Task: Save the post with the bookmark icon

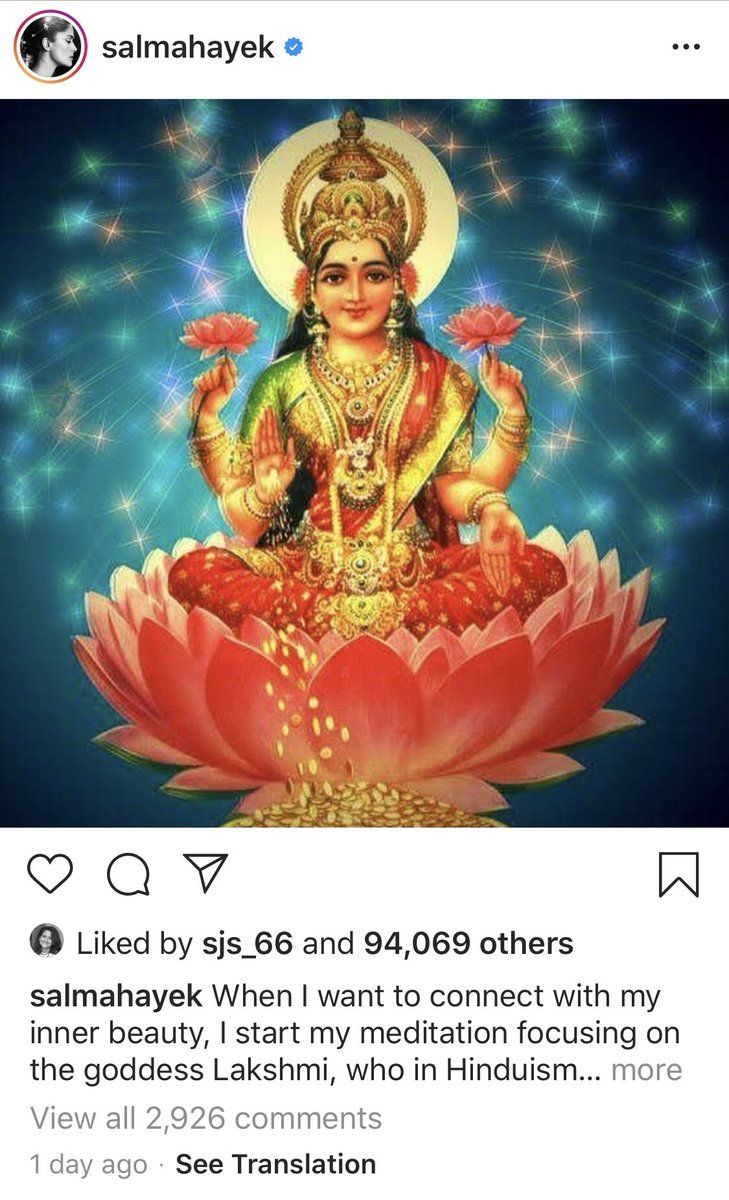Action: pyautogui.click(x=679, y=875)
